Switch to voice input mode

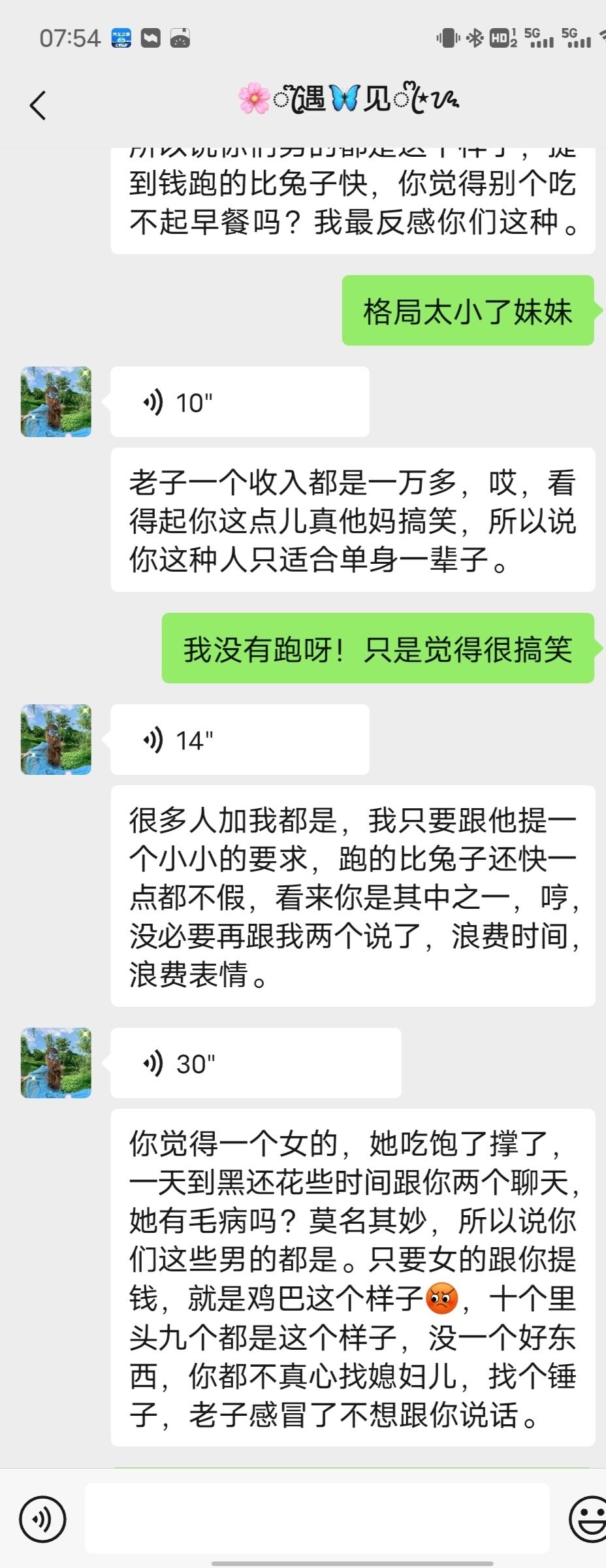click(42, 1519)
